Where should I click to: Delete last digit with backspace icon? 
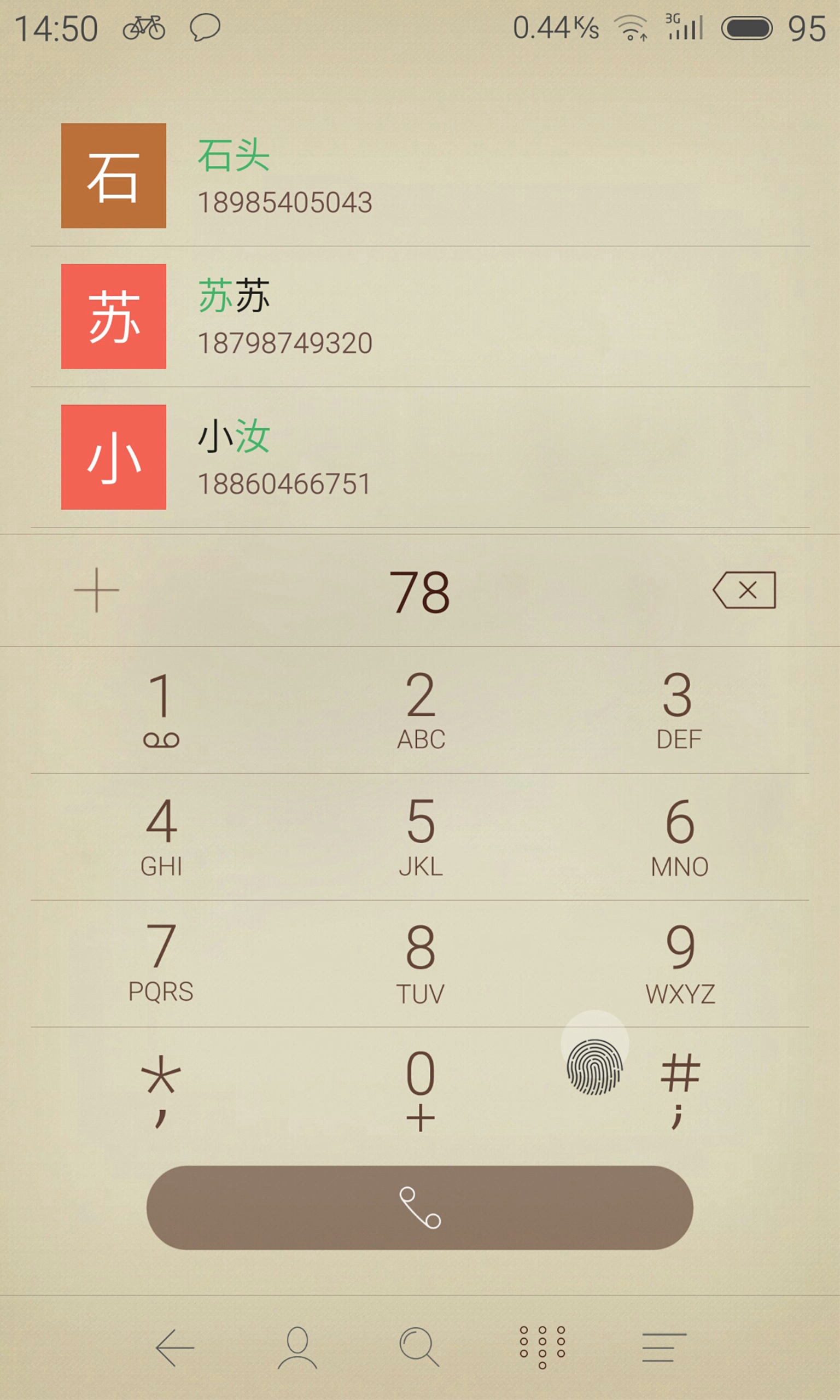pos(744,590)
